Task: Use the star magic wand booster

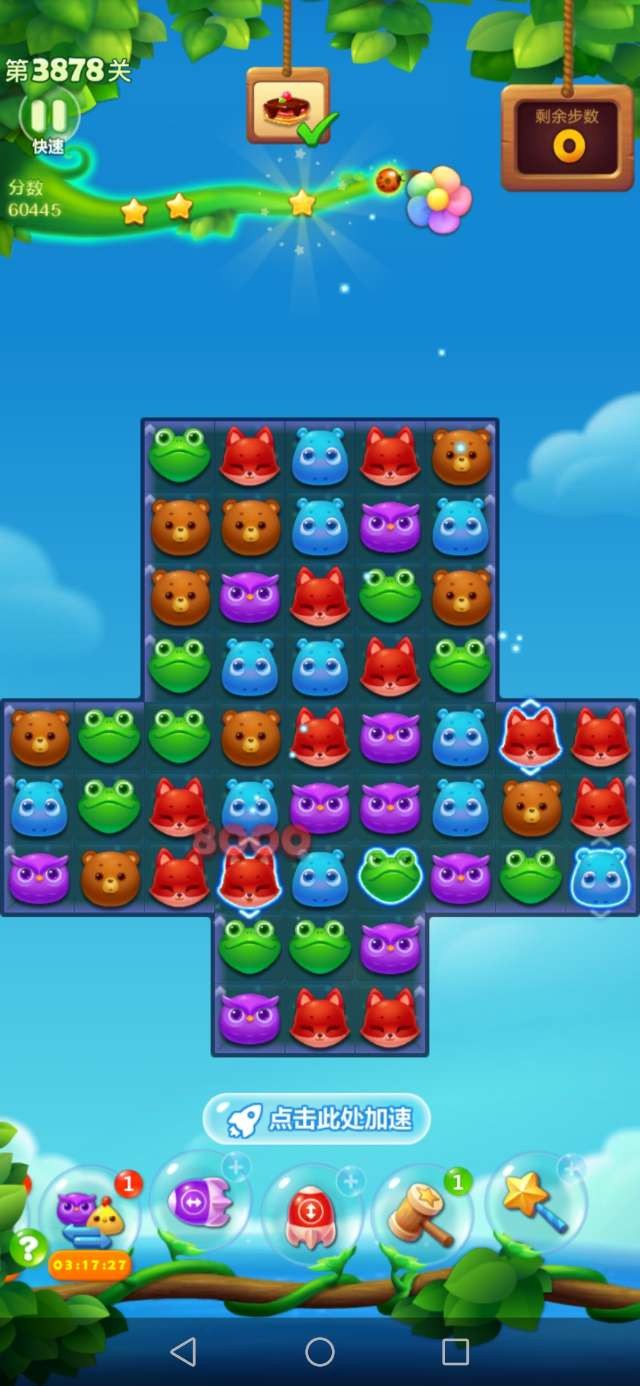Action: click(x=535, y=1203)
